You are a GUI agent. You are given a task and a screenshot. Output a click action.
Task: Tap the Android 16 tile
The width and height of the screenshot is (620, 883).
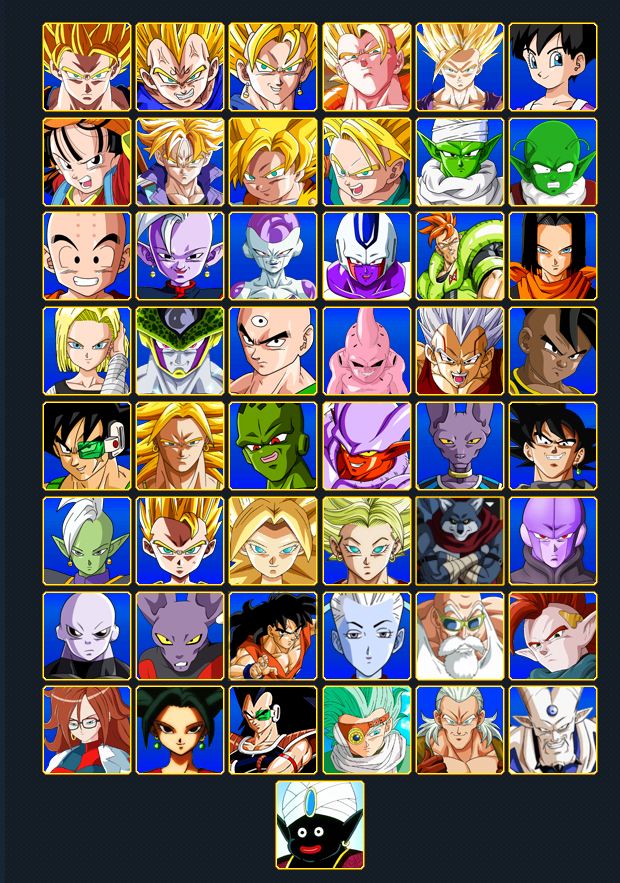tap(460, 256)
